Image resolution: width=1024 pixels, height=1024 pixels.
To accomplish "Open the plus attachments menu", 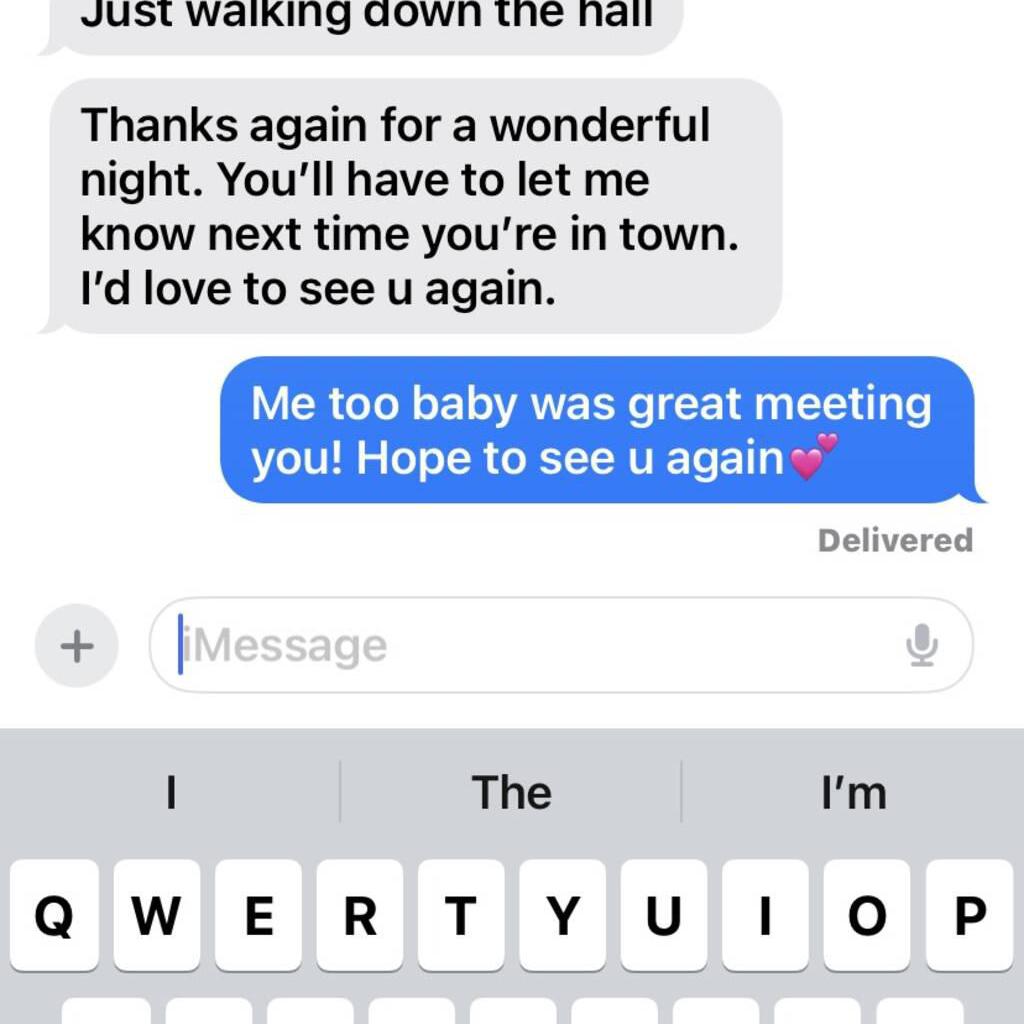I will coord(77,646).
